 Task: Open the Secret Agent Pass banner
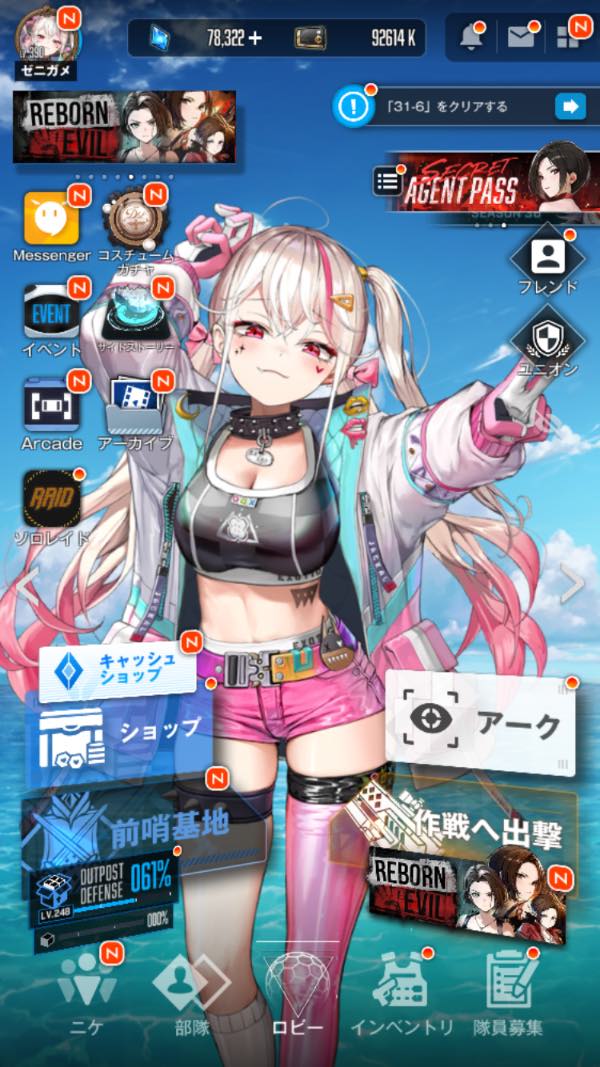(470, 186)
